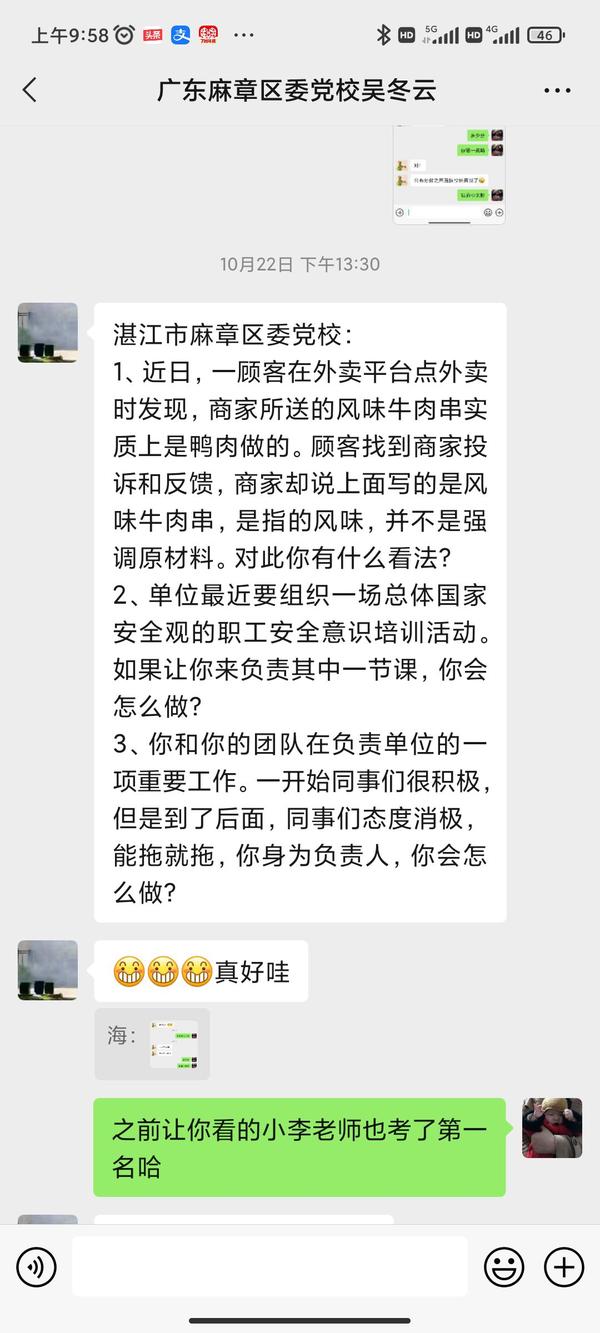View the contact's avatar beside 湛江市 message
Viewport: 600px width, 1333px height.
pyautogui.click(x=47, y=332)
